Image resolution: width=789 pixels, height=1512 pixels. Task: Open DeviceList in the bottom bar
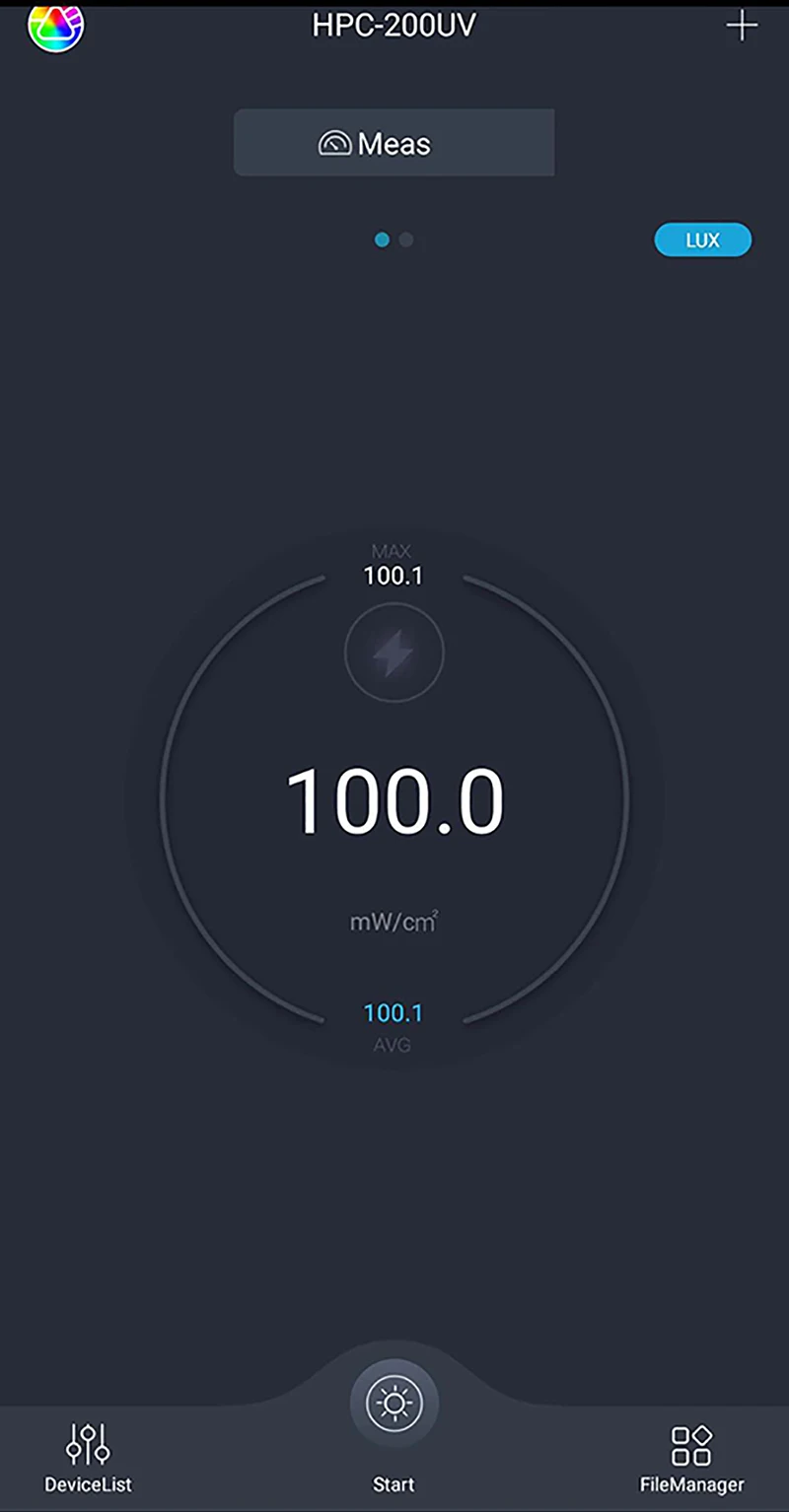pos(88,1458)
